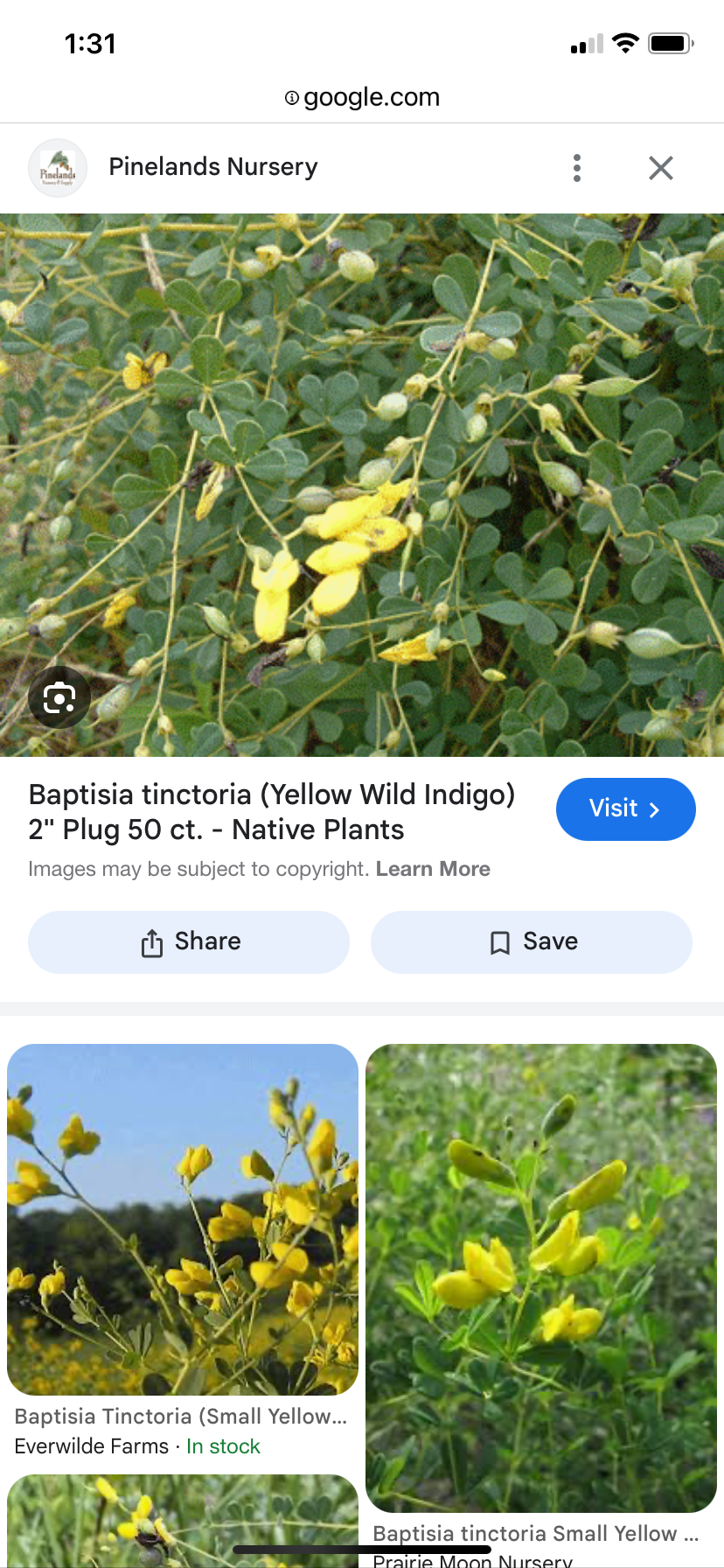Open Everwilde Farms Baptisia Tinctoria result
This screenshot has height=1568, width=724.
click(x=183, y=1219)
